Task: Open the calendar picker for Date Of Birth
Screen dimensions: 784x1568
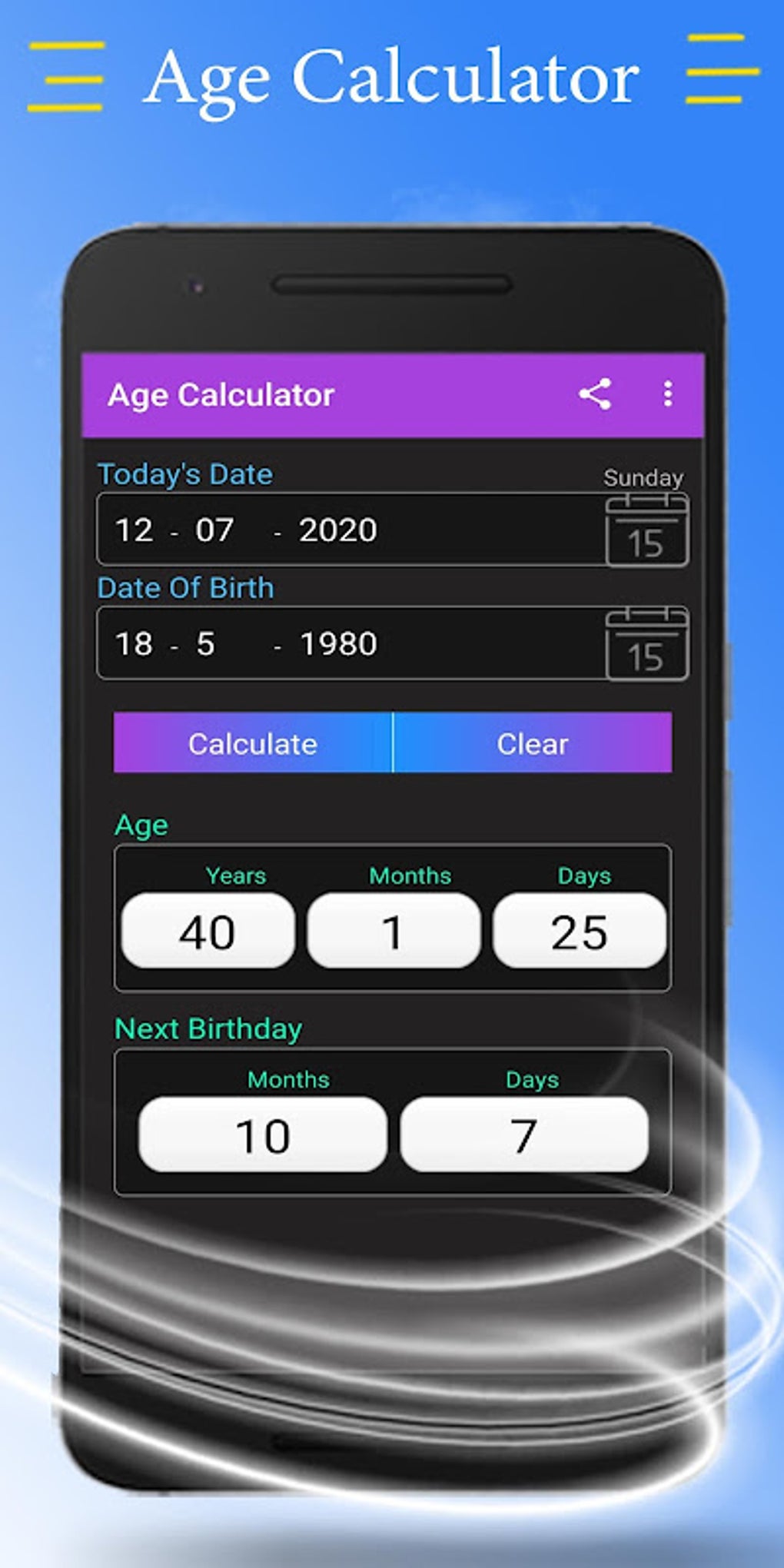Action: 647,644
